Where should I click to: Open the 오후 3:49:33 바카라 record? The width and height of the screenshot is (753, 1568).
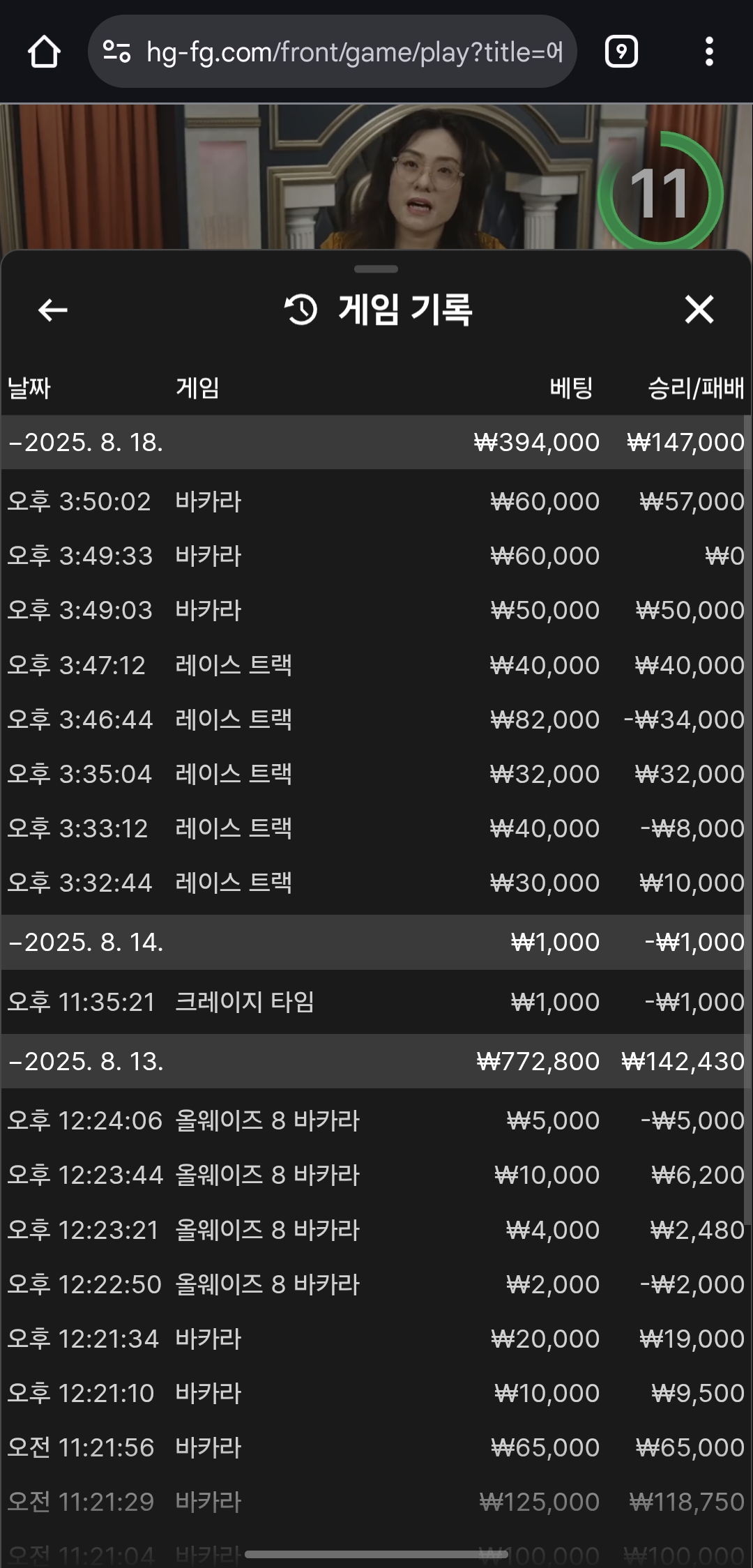click(376, 556)
